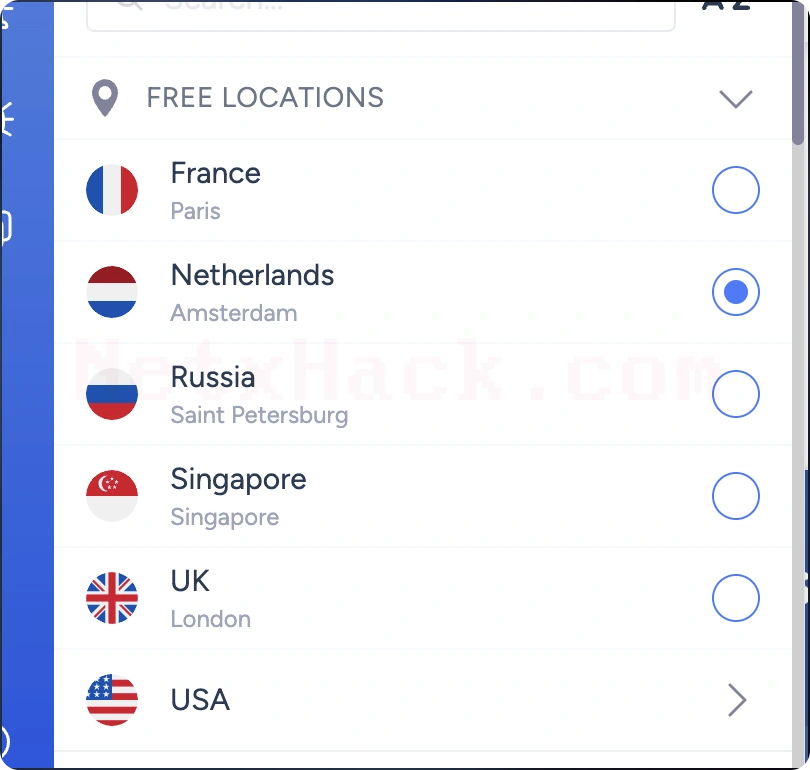Open the USA locations list
The width and height of the screenshot is (810, 770).
pyautogui.click(x=736, y=700)
